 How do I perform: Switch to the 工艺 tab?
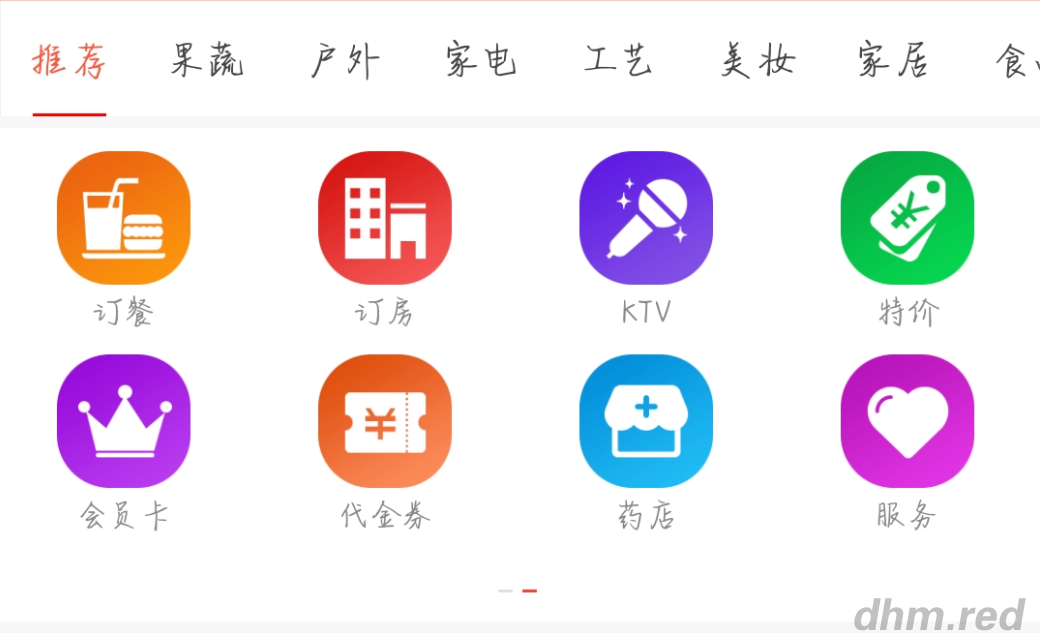coord(619,62)
